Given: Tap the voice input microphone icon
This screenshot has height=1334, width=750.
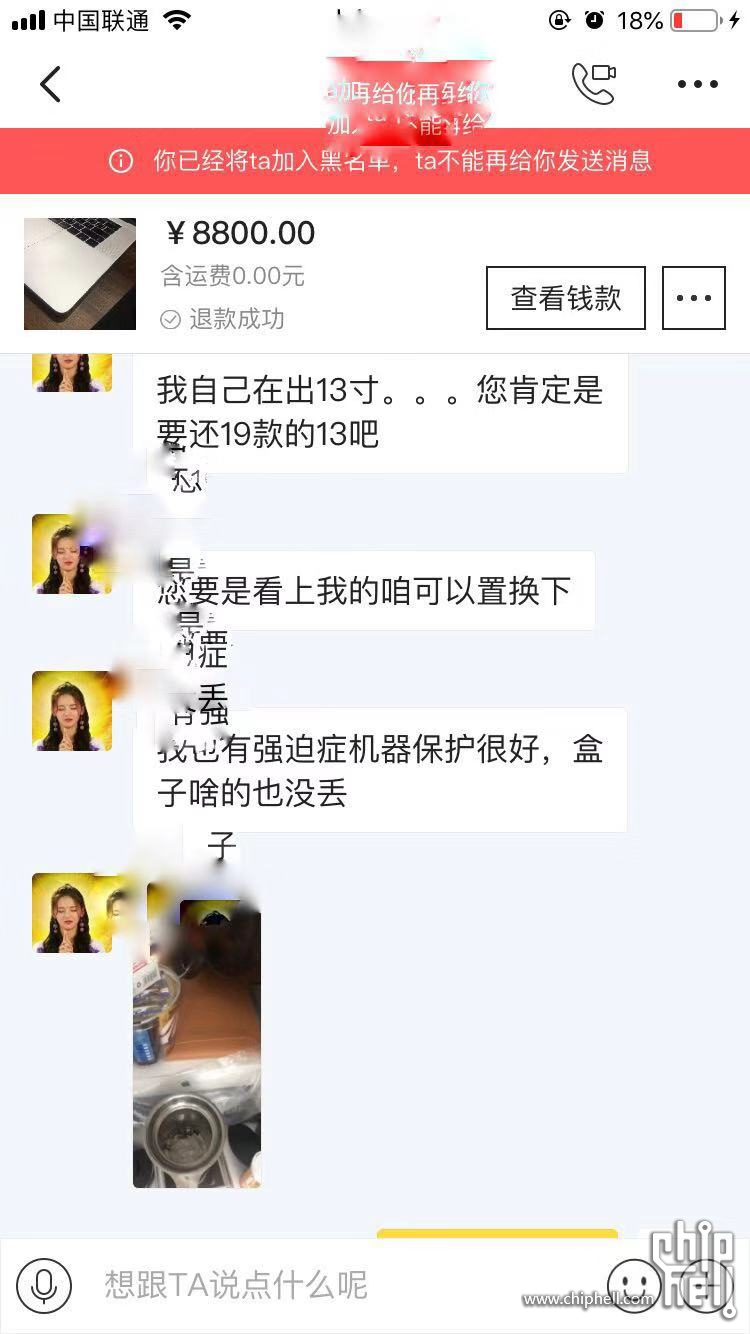Looking at the screenshot, I should 44,1285.
